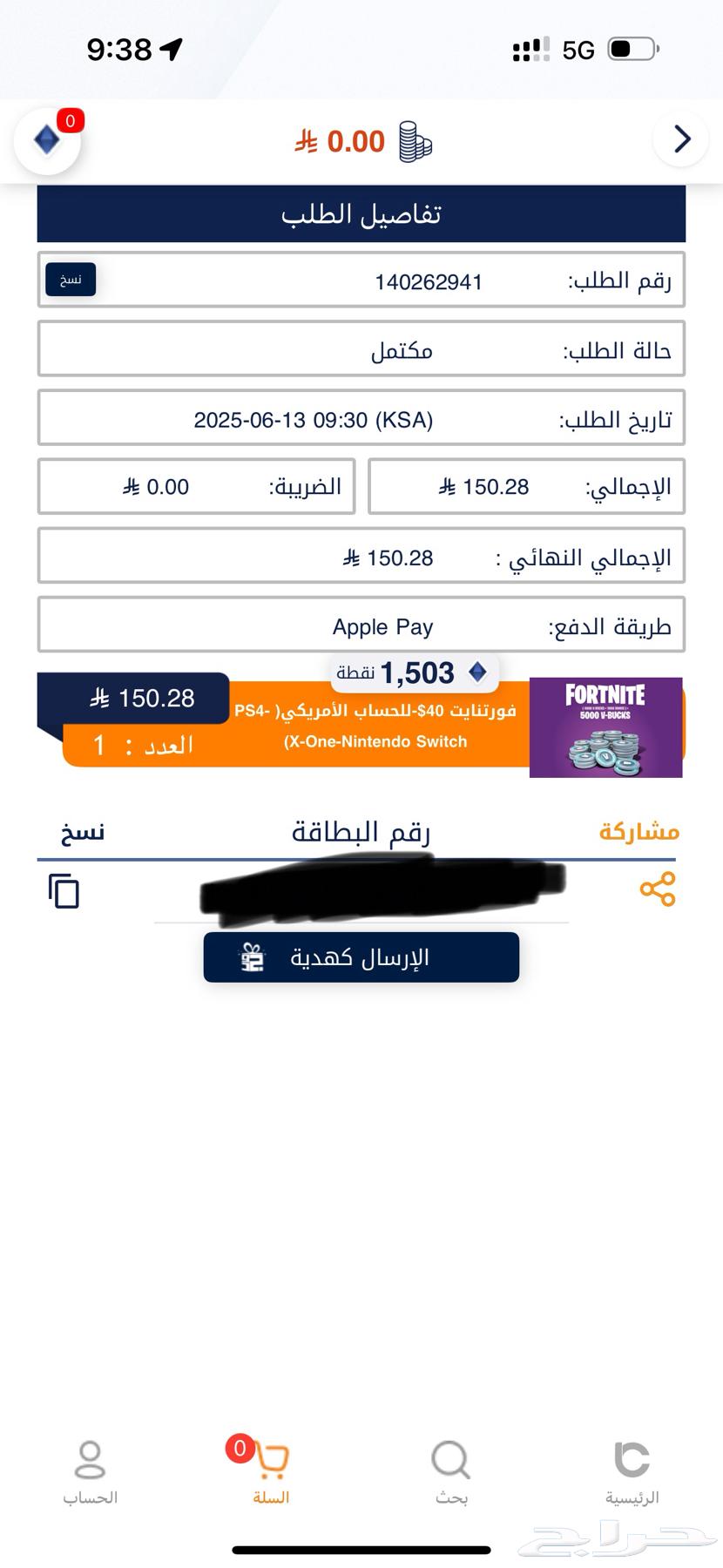Tap the forward chevron arrow in the header

[x=682, y=139]
